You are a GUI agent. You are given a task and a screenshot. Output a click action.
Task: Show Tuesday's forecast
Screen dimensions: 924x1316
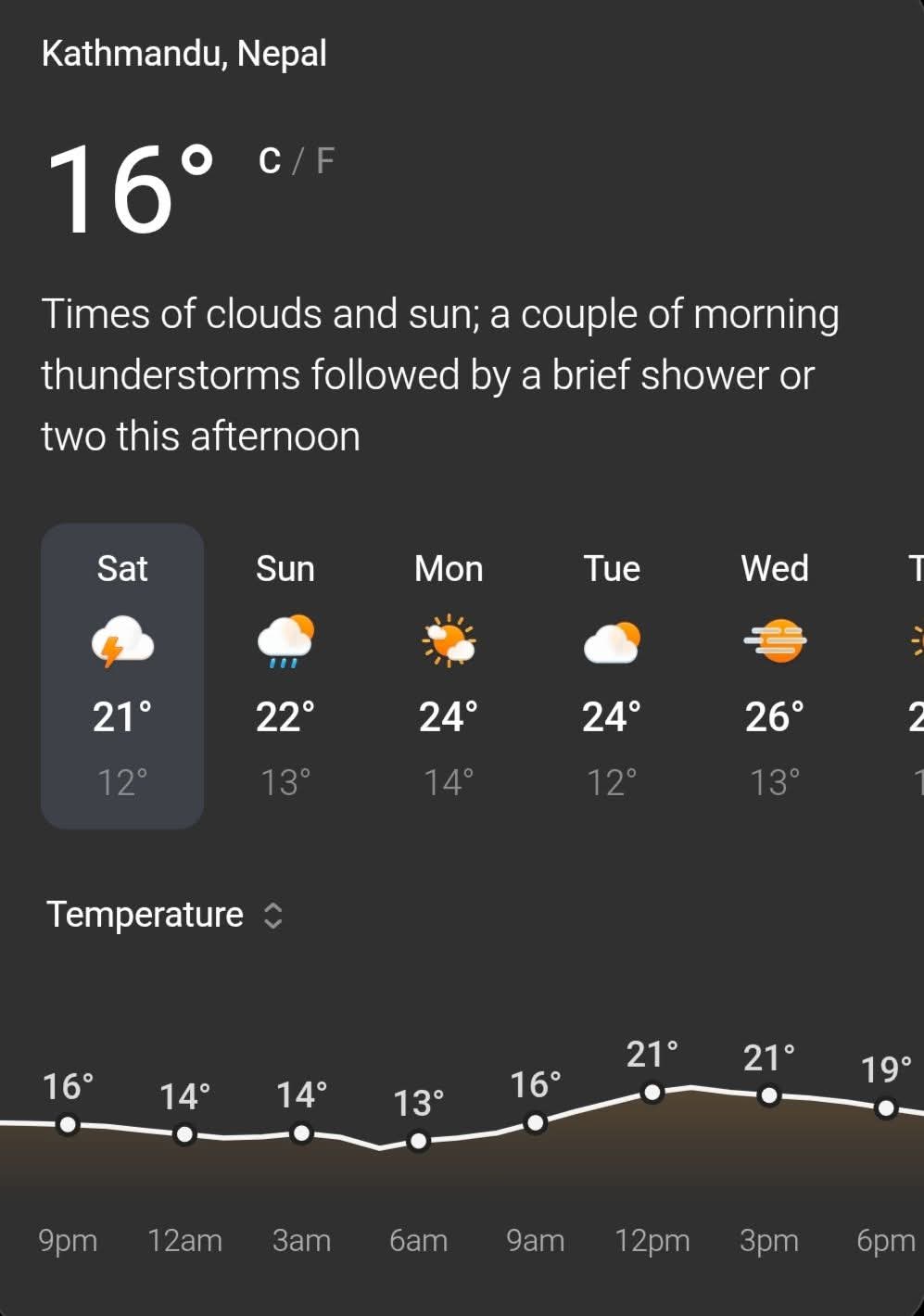[x=612, y=675]
